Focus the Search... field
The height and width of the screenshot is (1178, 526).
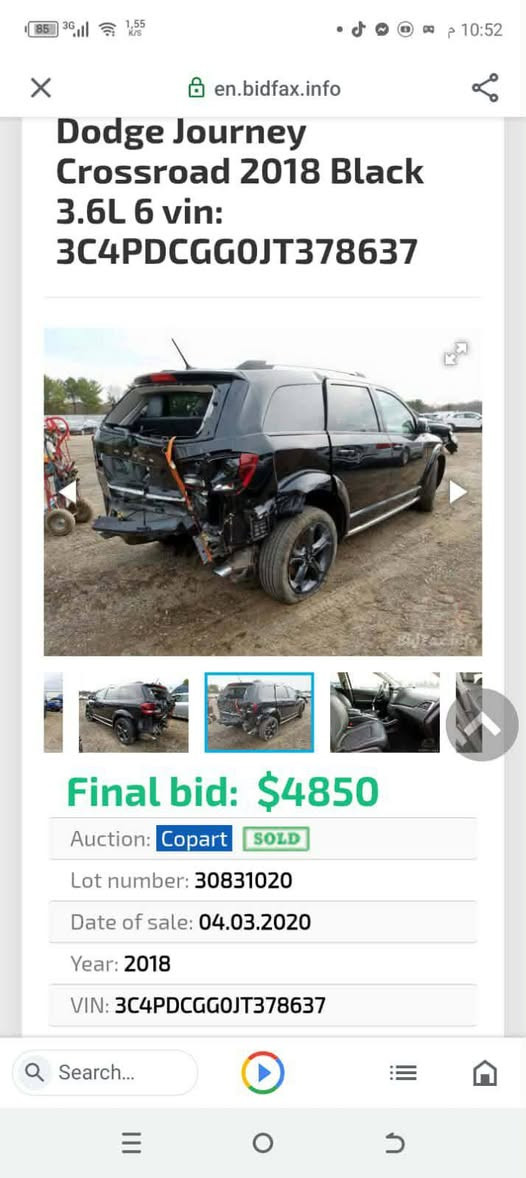[x=105, y=1072]
